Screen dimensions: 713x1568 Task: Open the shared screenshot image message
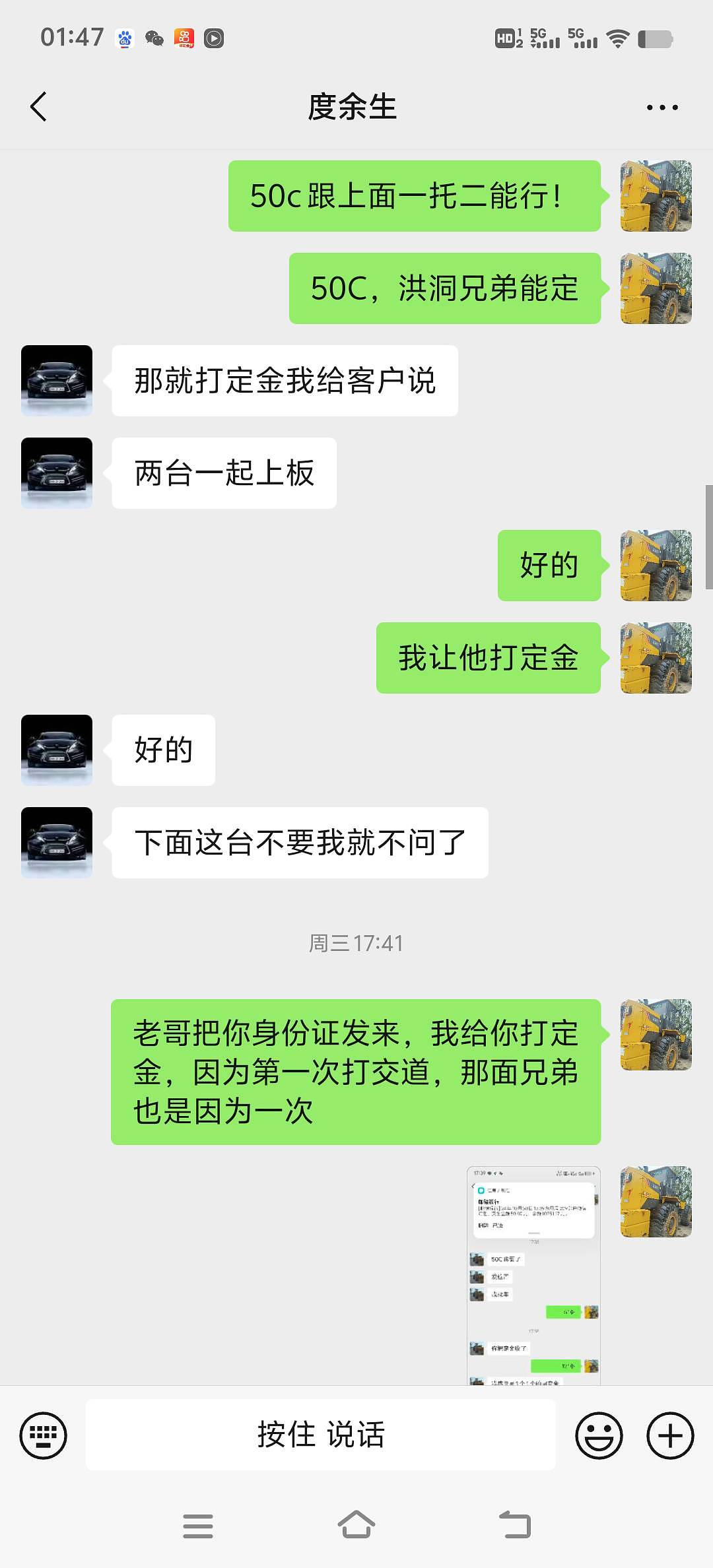(533, 1275)
